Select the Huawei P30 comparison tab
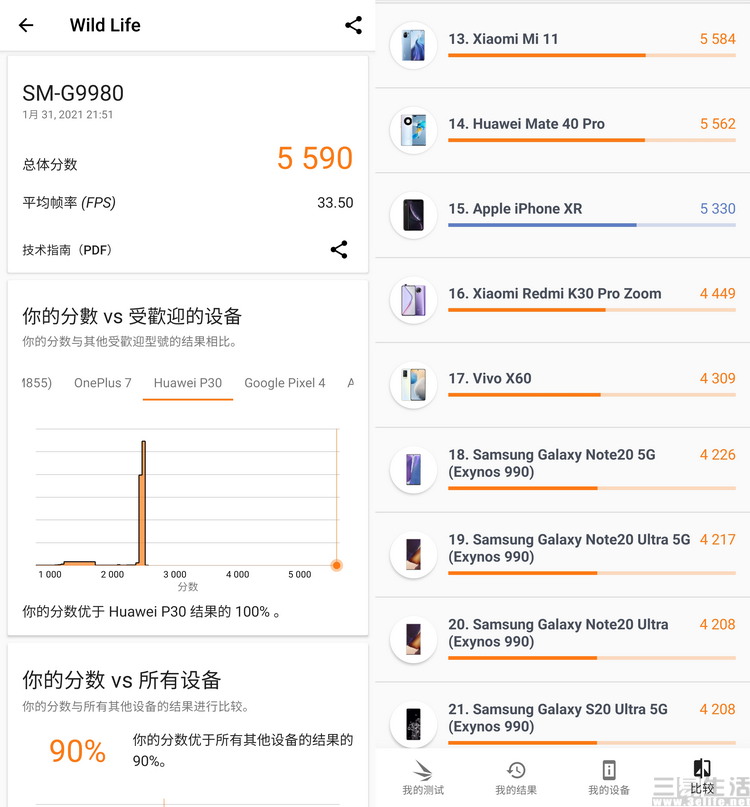This screenshot has height=807, width=750. coord(188,383)
